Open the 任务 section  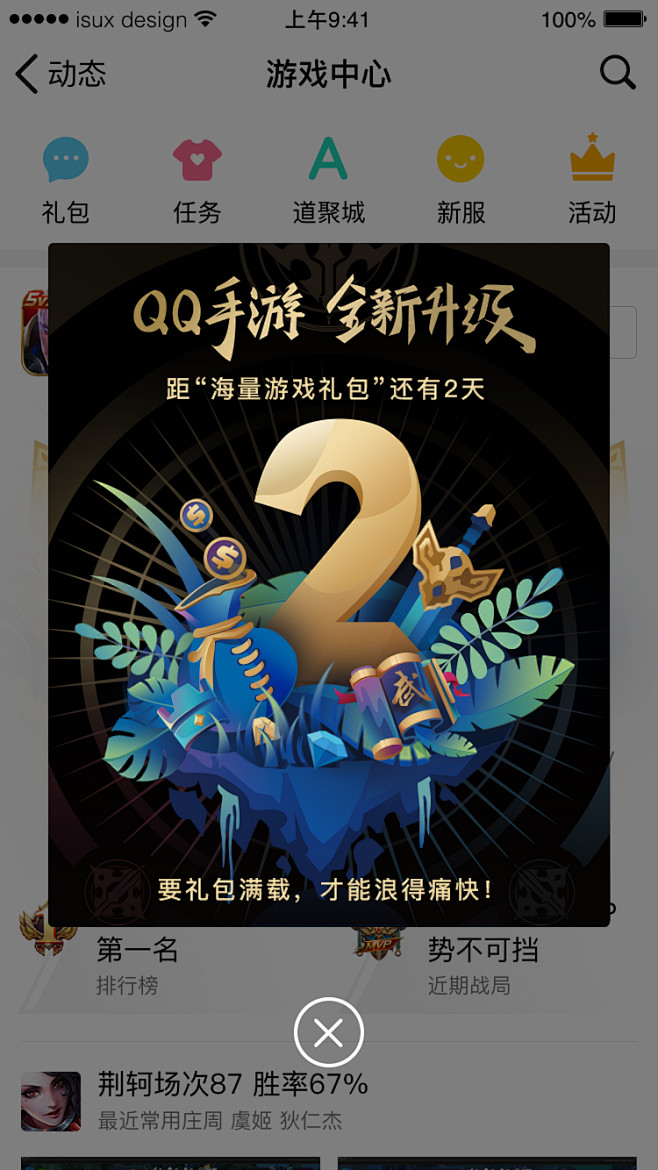pos(197,180)
